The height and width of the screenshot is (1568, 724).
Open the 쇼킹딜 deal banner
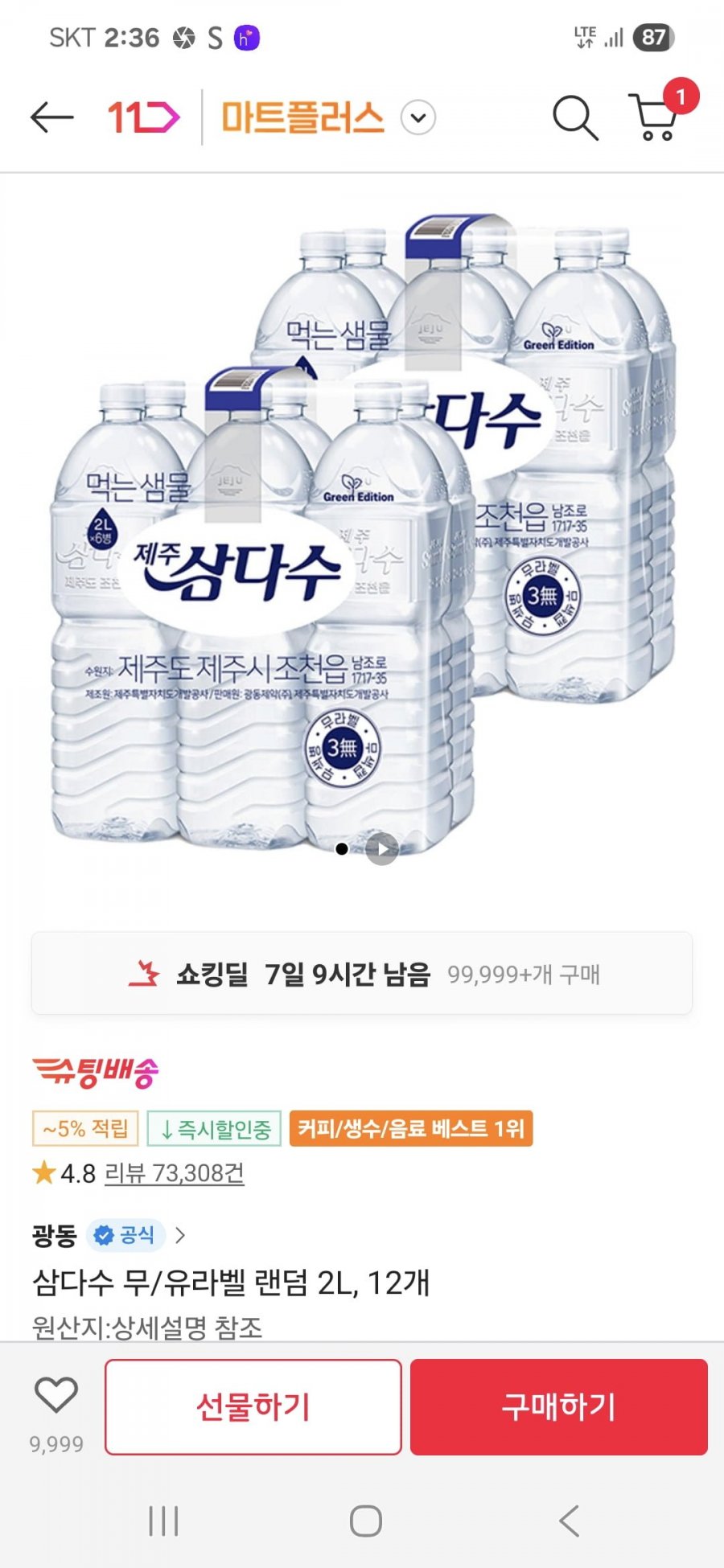tap(362, 974)
